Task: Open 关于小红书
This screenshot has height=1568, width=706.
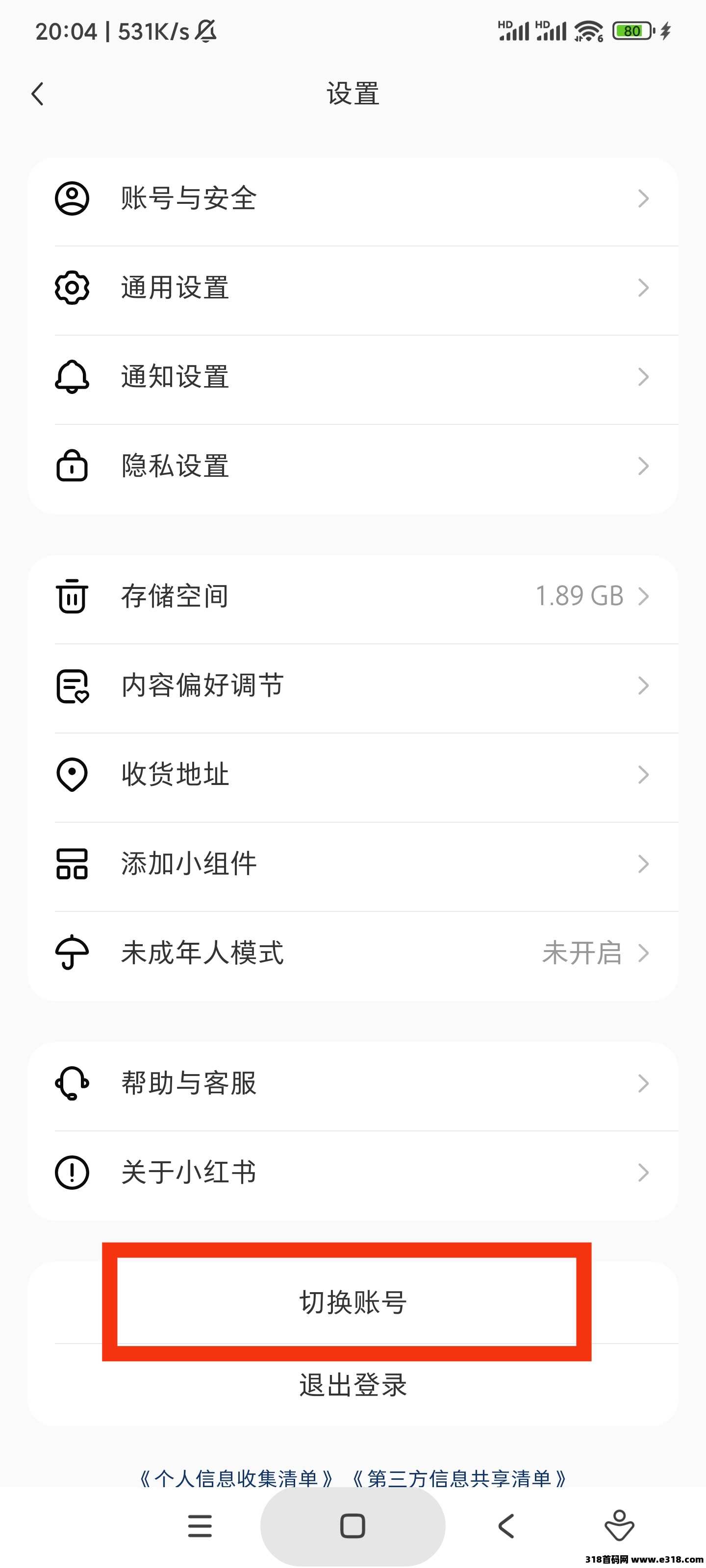Action: (x=353, y=1173)
